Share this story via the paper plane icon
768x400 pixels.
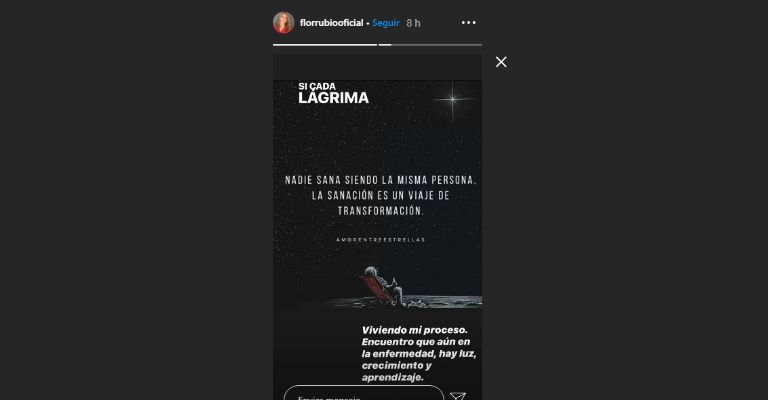458,396
